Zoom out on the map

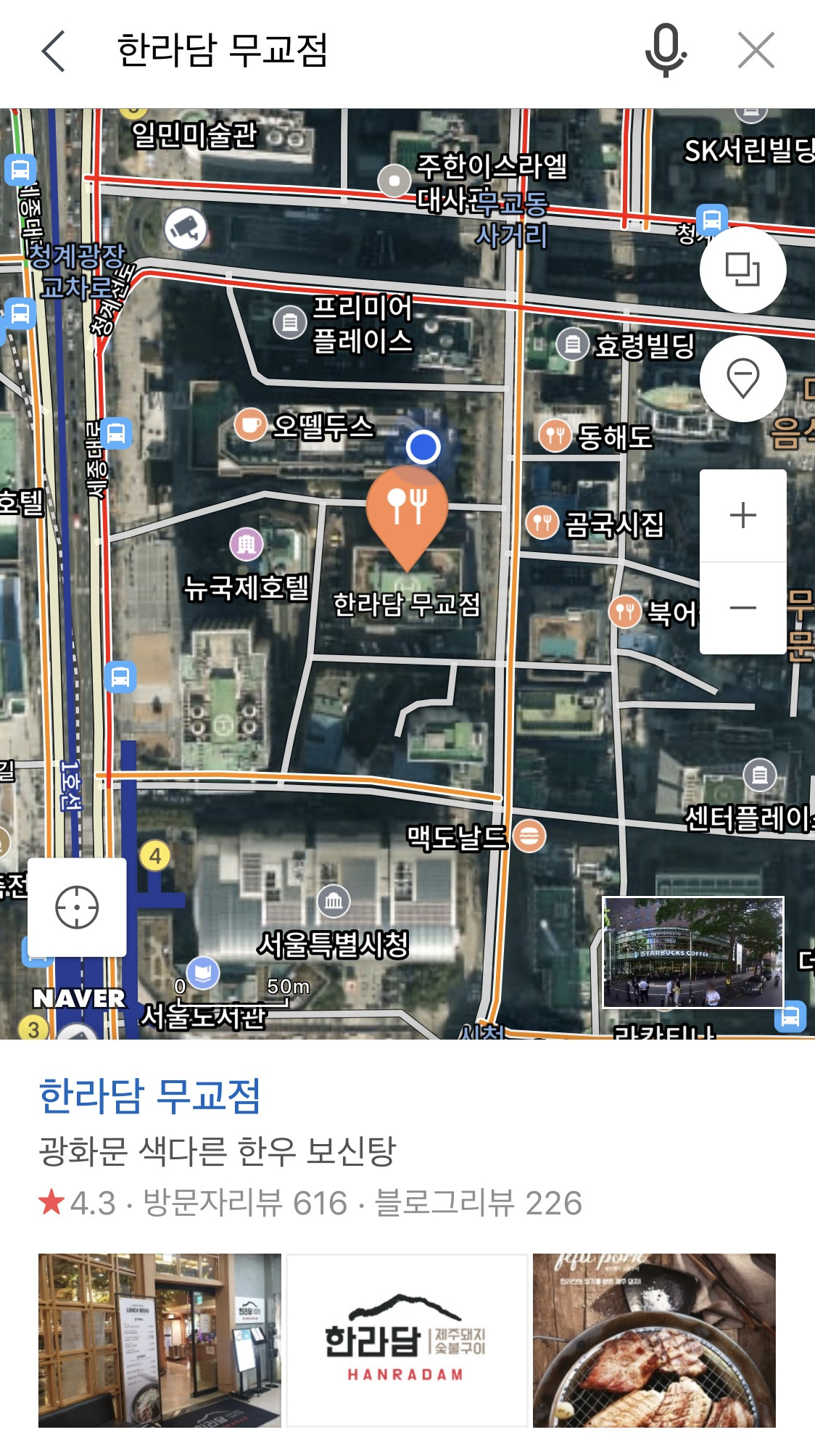pyautogui.click(x=742, y=608)
